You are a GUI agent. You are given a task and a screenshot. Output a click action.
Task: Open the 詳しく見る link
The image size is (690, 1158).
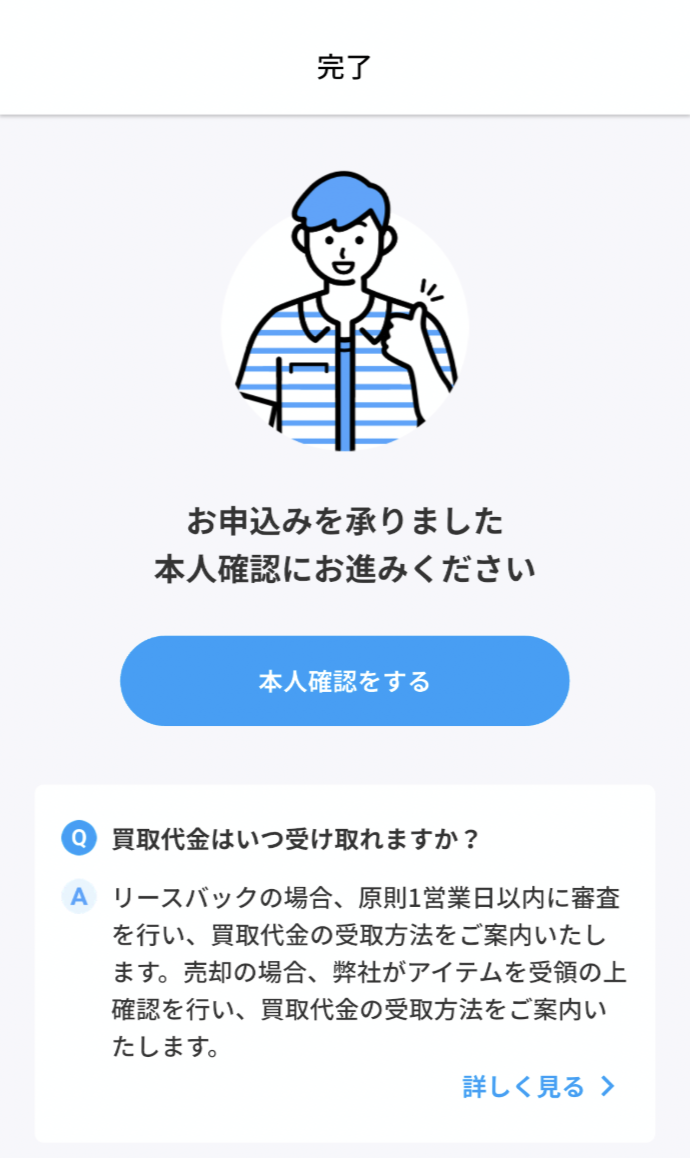tap(538, 1087)
